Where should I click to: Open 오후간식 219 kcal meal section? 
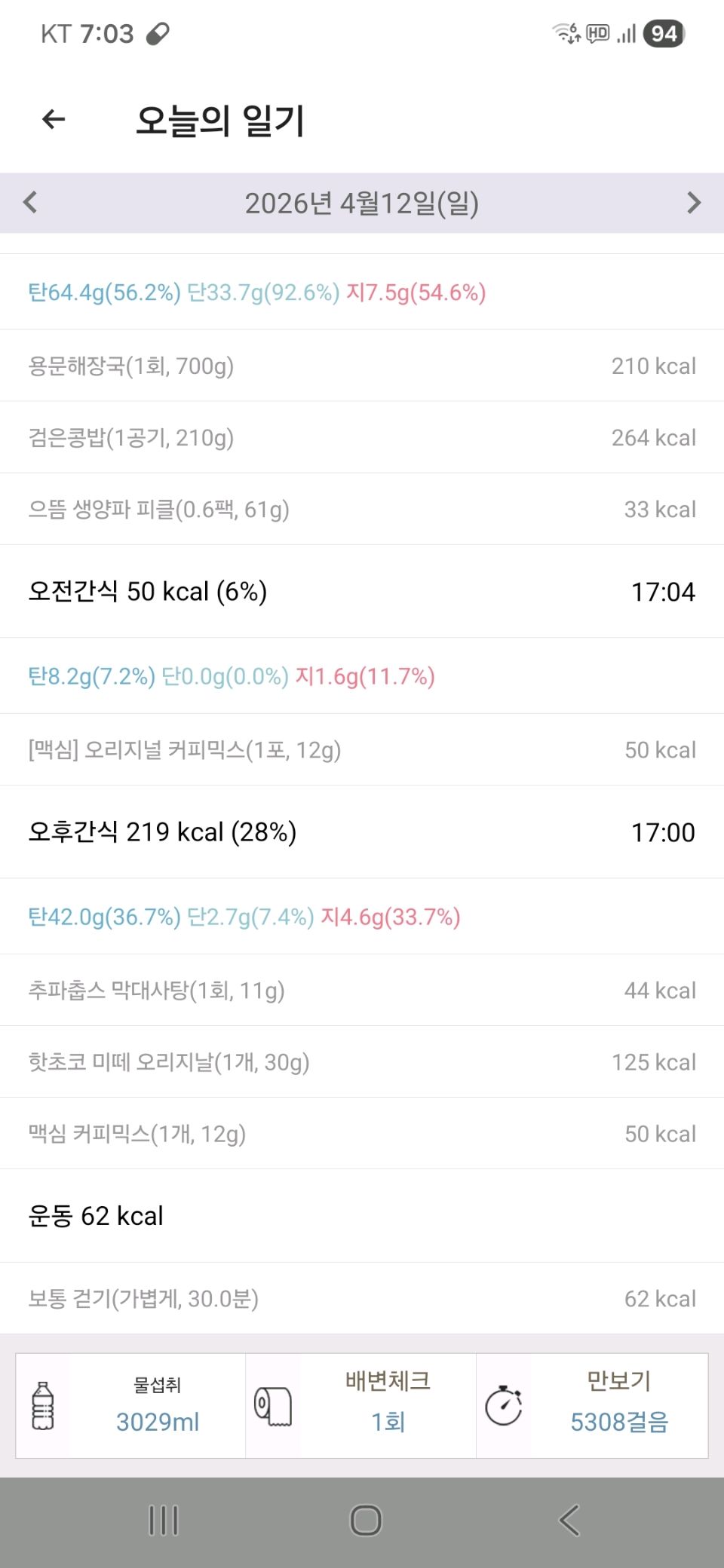coord(361,832)
